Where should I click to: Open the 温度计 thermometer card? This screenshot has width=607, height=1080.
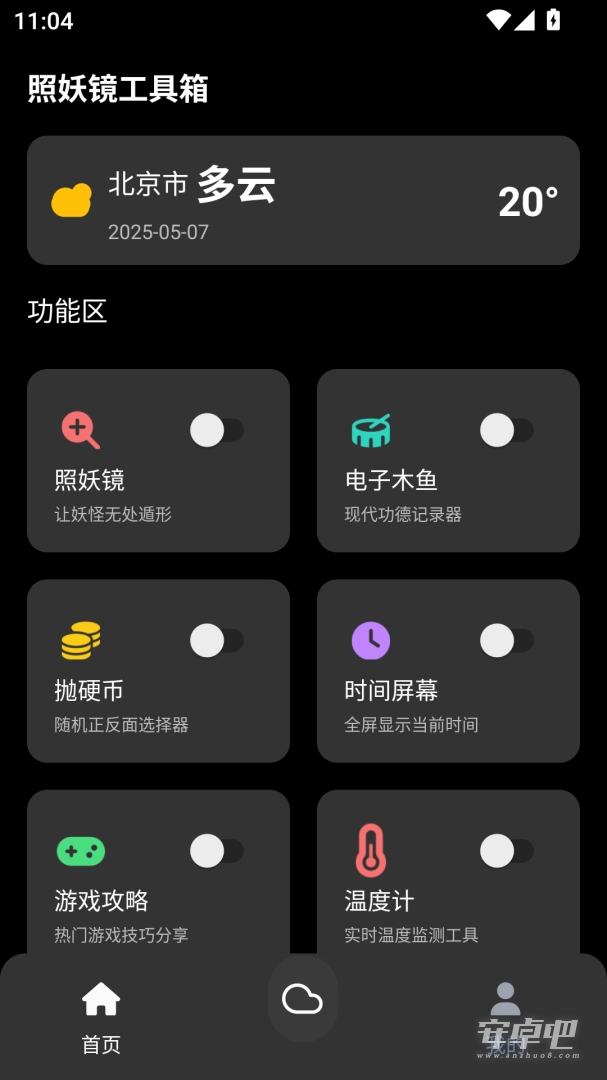coord(449,872)
